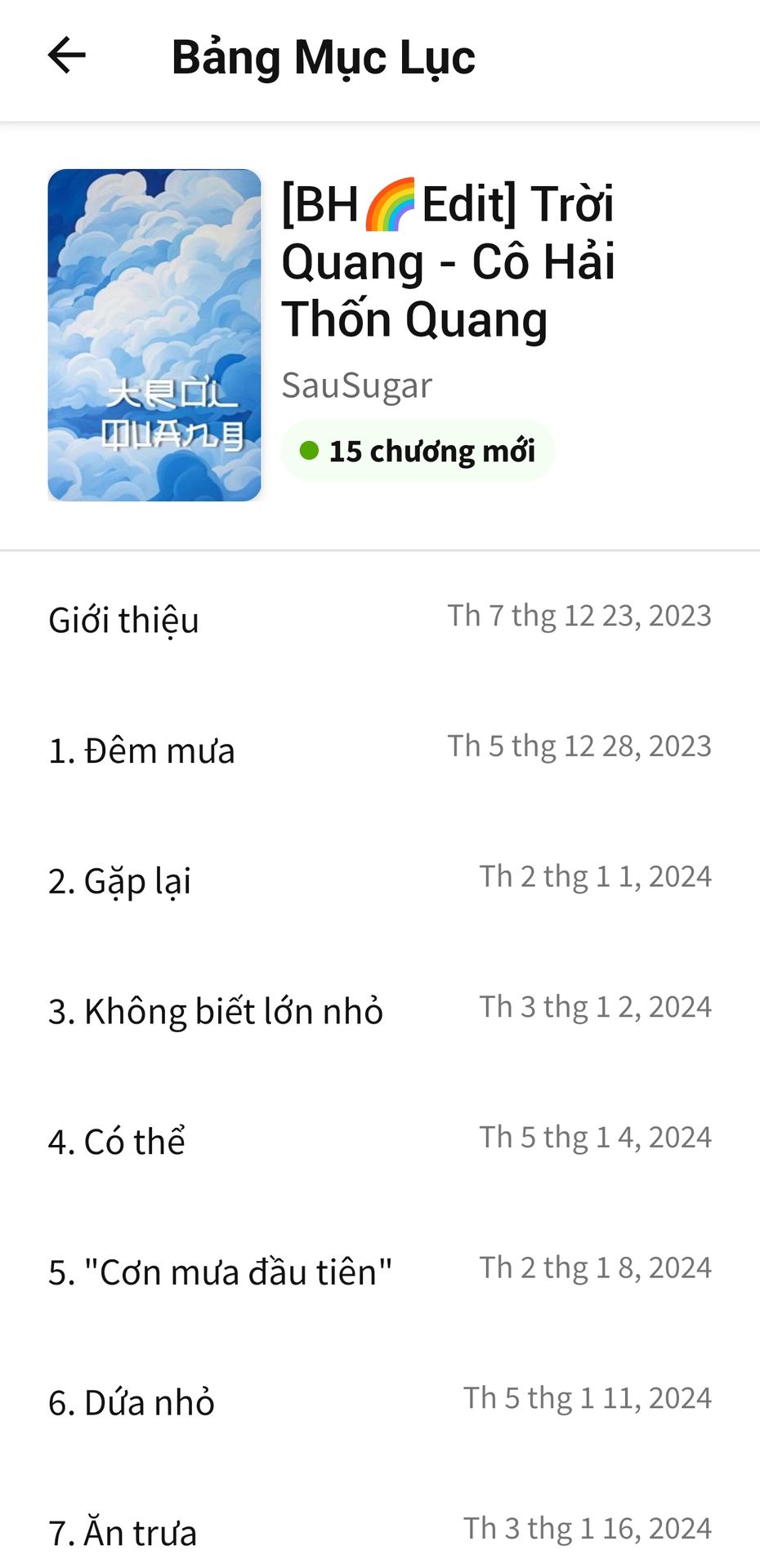Read chapter 1. Đêm mưa
The image size is (760, 1568).
pos(142,751)
